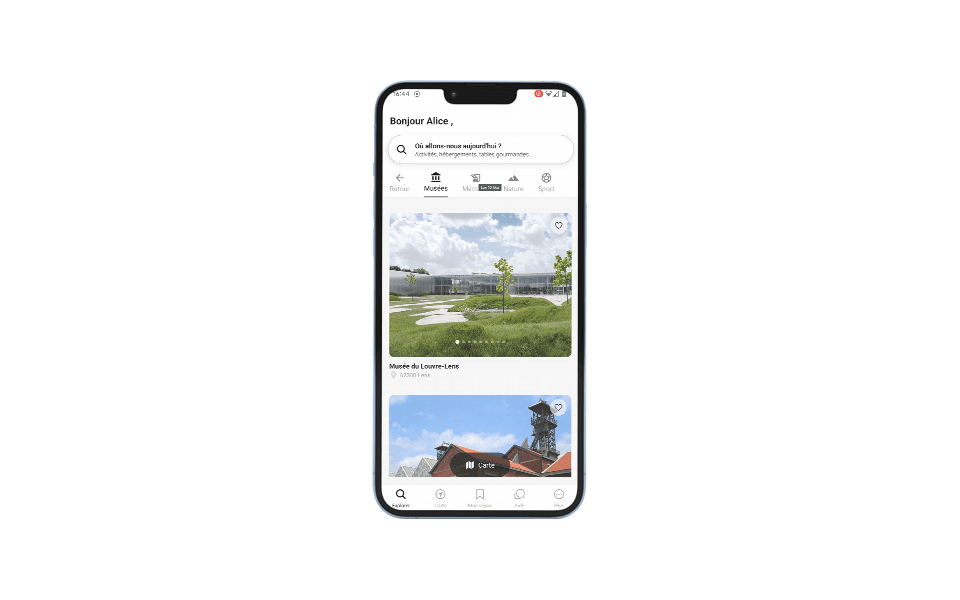Viewport: 960px width, 600px height.
Task: Open the Explorer tab in bottom navigation
Action: pos(400,497)
